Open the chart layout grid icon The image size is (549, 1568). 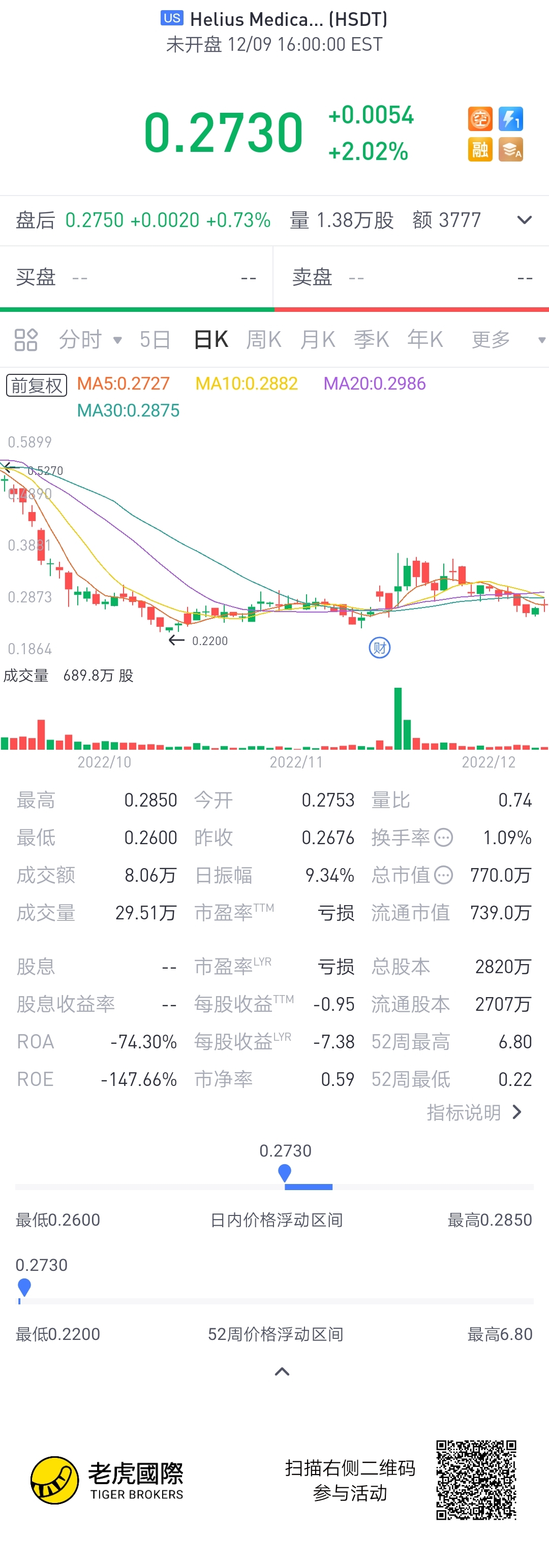26,340
